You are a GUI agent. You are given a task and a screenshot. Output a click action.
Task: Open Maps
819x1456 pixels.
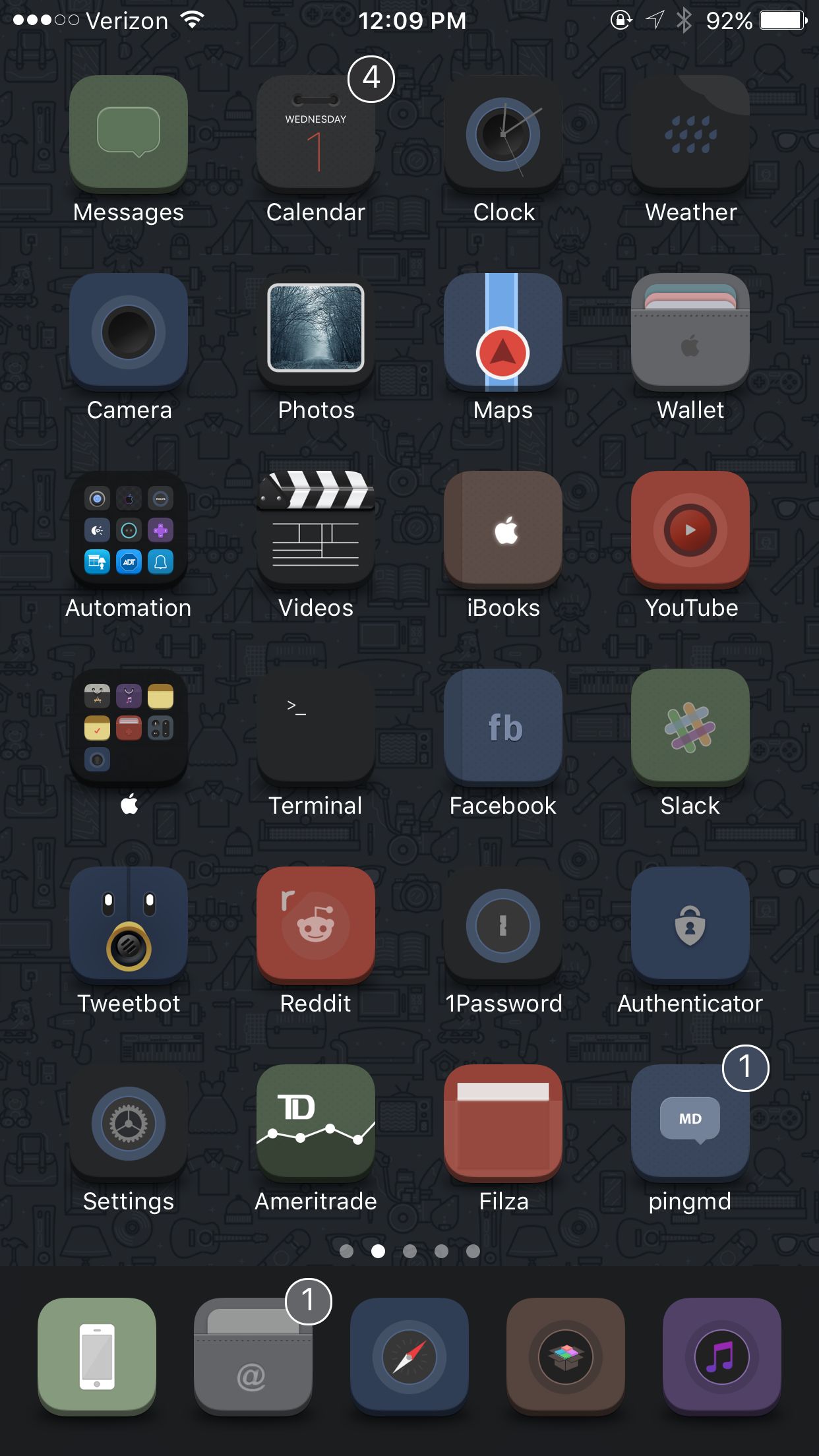click(503, 332)
